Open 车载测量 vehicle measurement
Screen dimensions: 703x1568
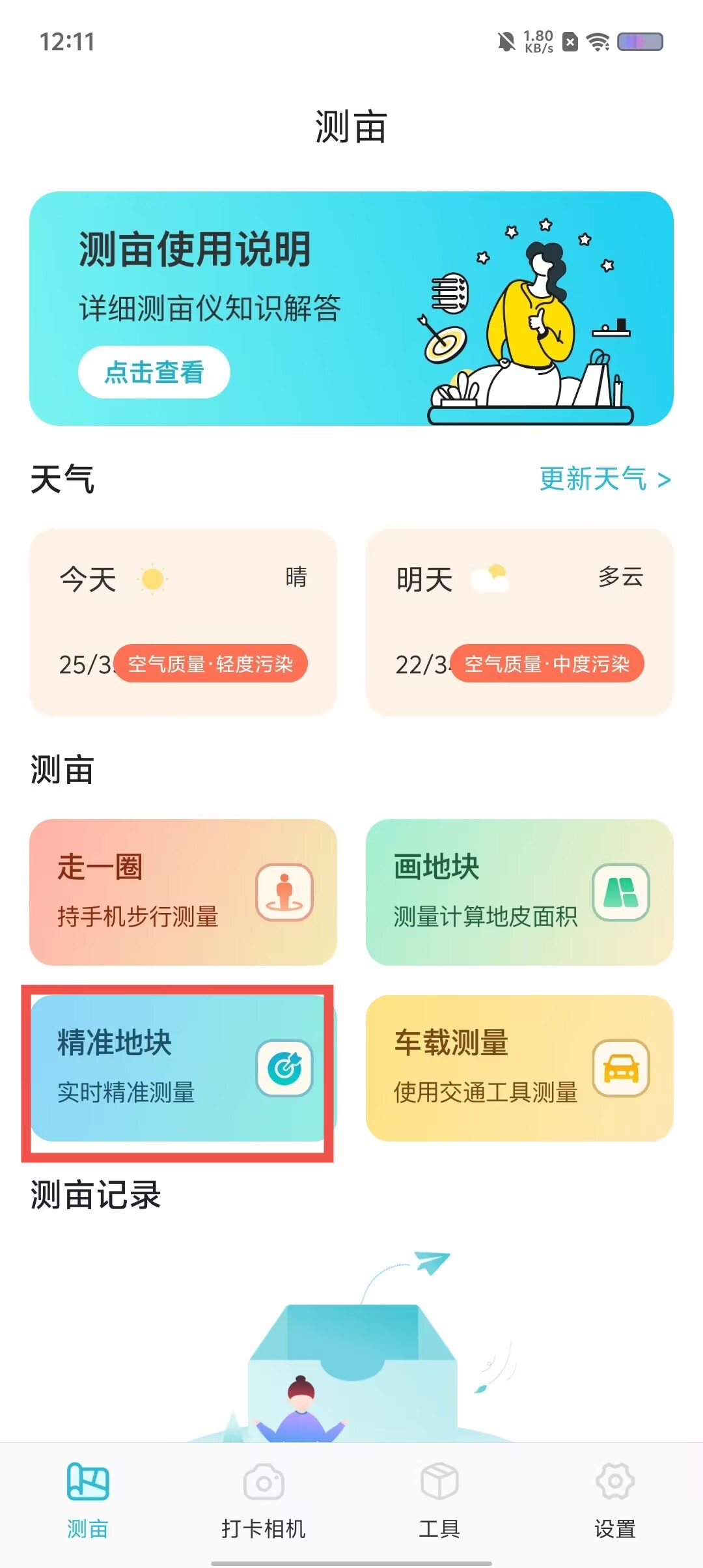519,1068
